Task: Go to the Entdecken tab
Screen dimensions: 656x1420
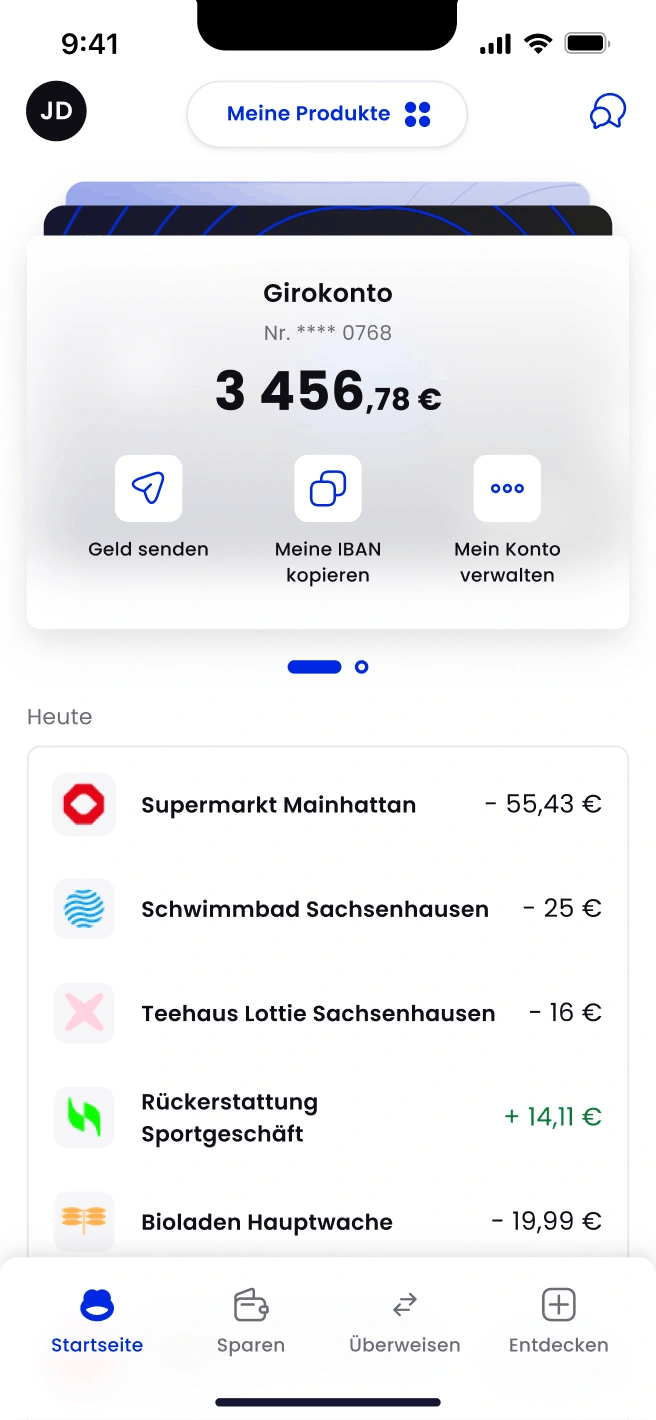Action: pyautogui.click(x=558, y=1321)
